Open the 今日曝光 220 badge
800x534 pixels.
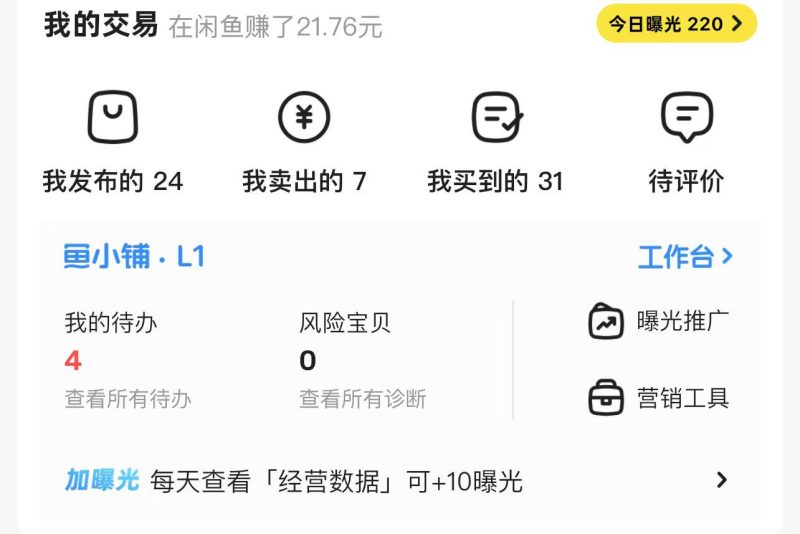click(x=676, y=24)
